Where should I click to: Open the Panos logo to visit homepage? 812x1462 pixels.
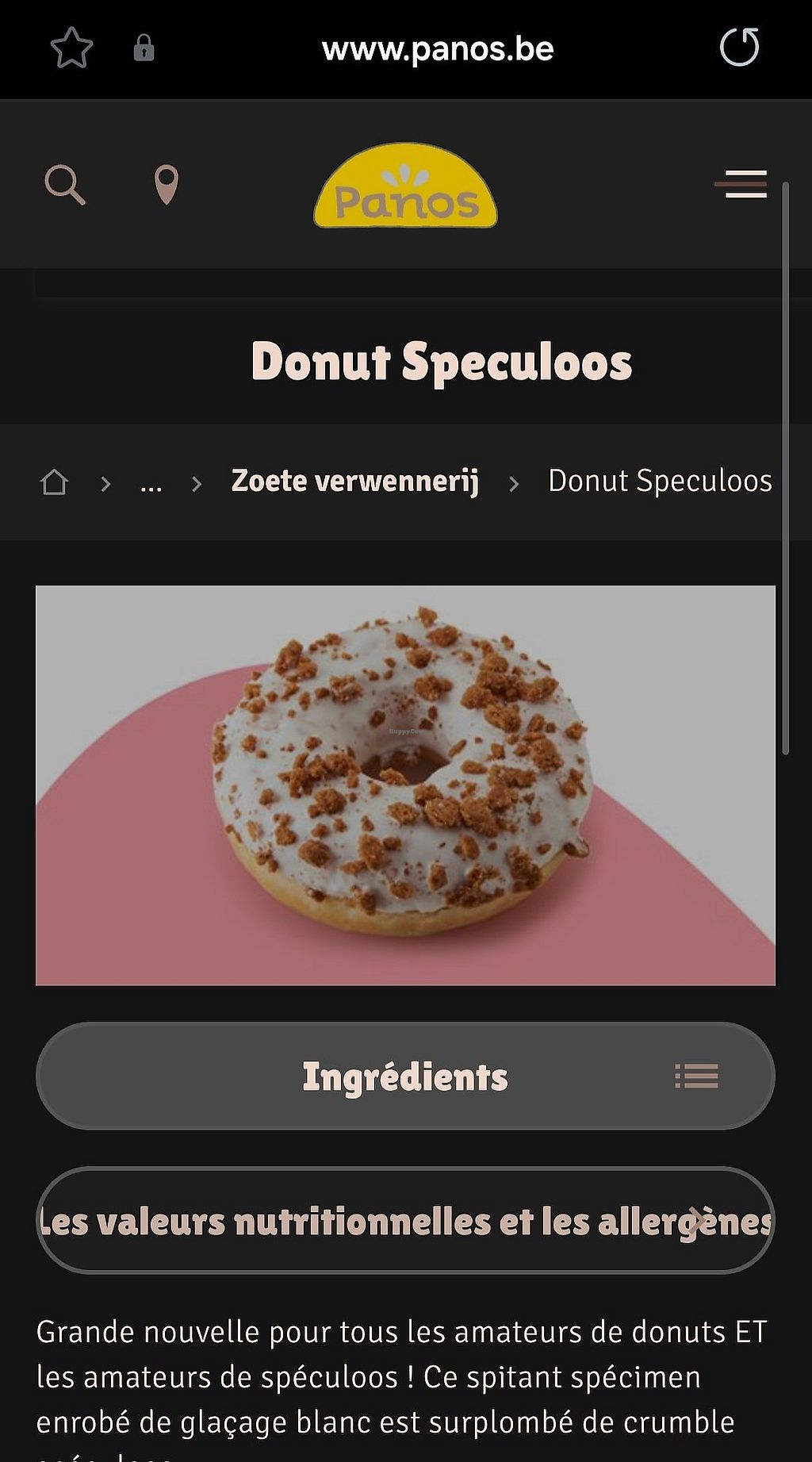pos(405,189)
